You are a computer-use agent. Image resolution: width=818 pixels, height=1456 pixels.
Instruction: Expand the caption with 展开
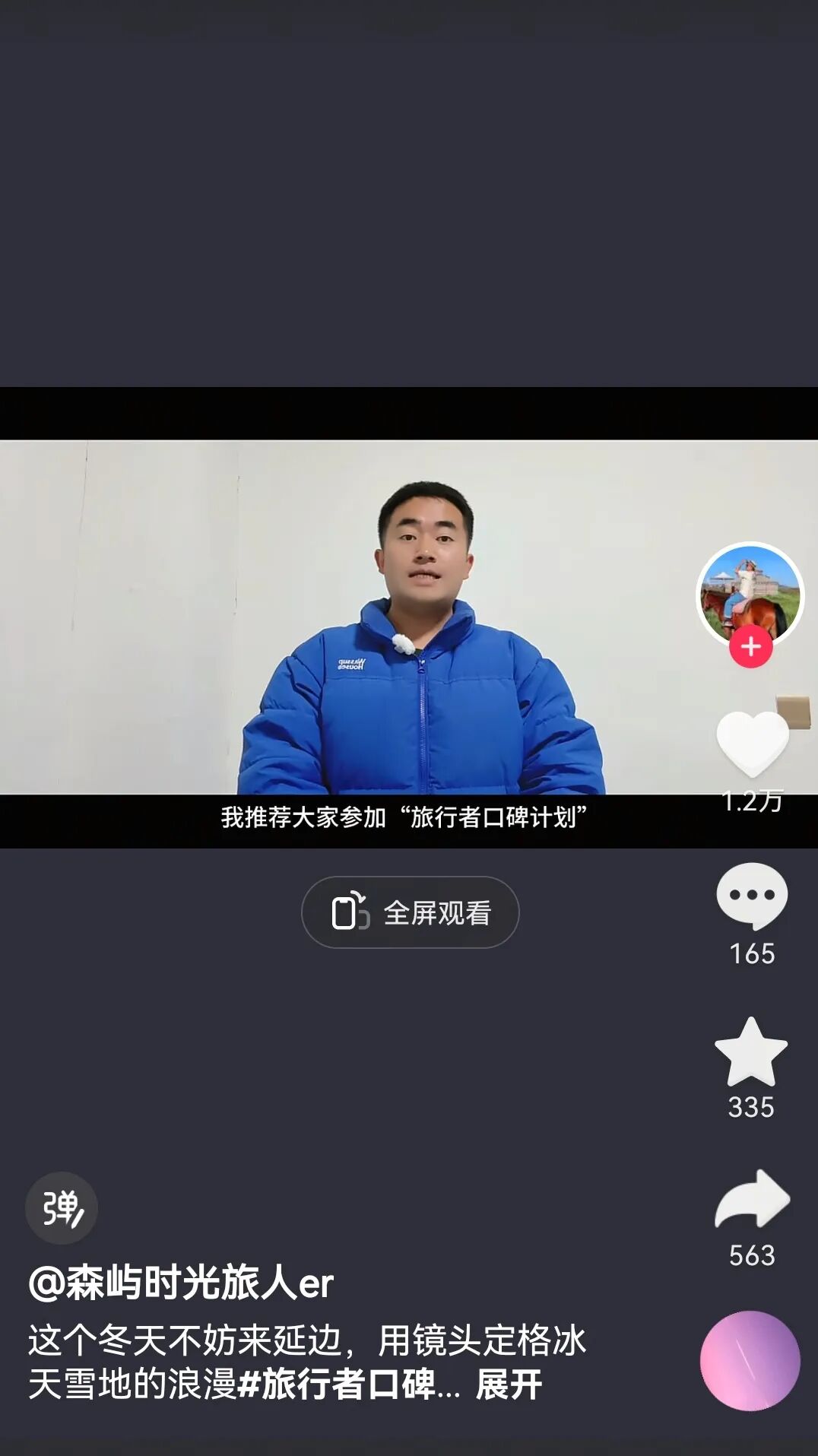click(509, 1385)
